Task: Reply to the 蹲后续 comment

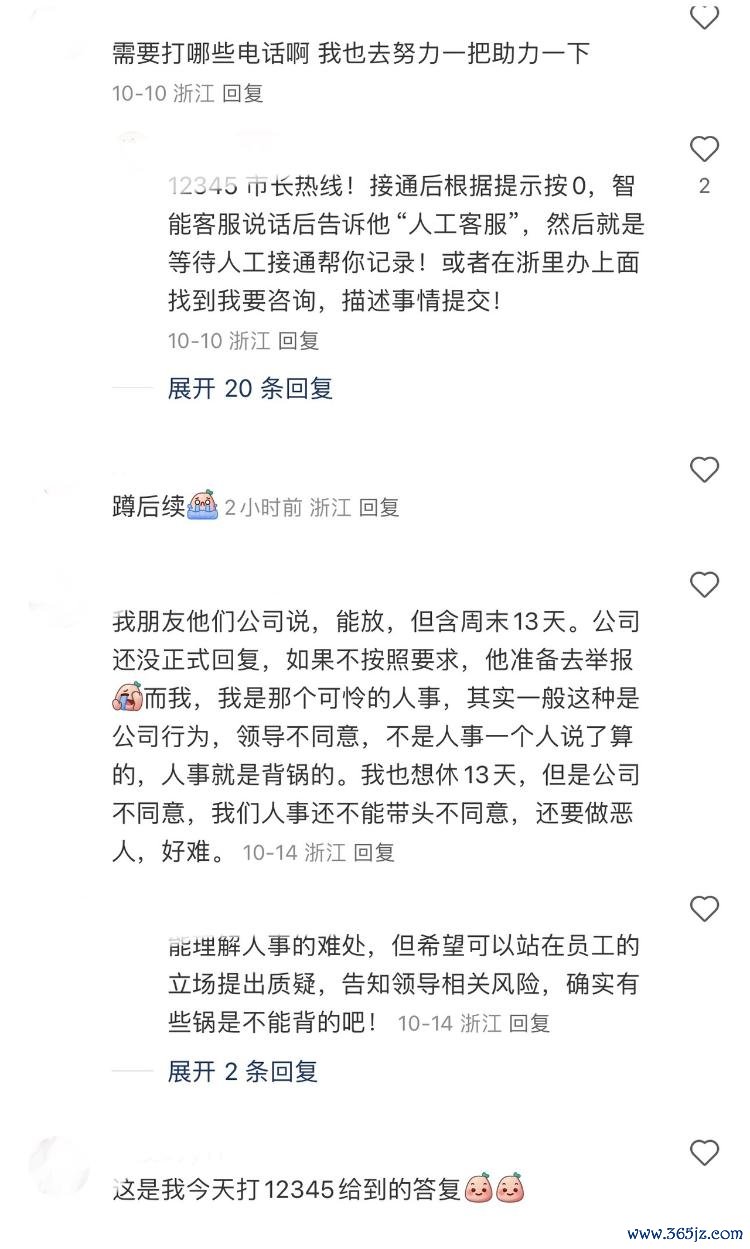Action: point(379,507)
